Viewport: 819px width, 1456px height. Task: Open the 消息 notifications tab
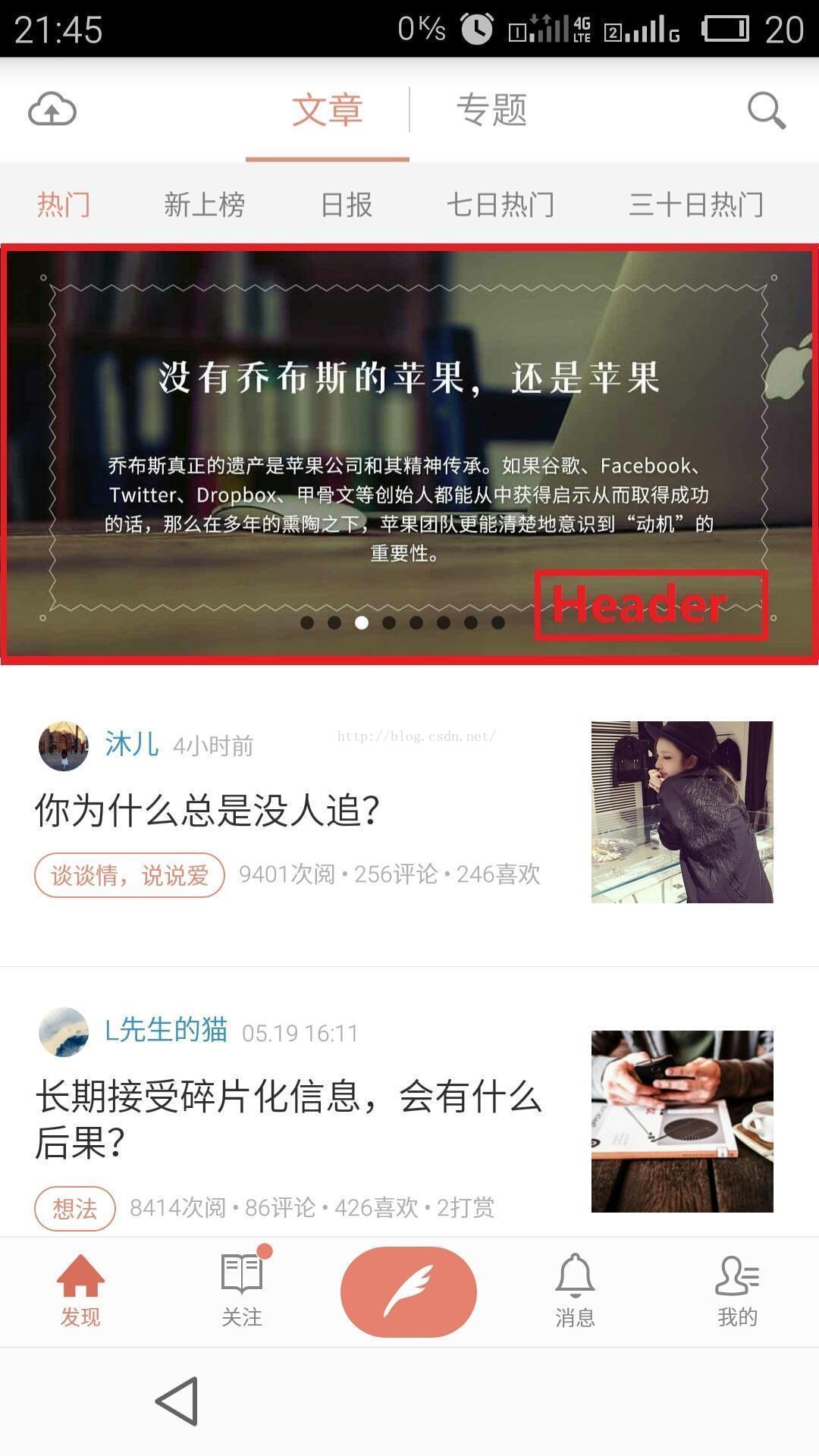tap(575, 1289)
